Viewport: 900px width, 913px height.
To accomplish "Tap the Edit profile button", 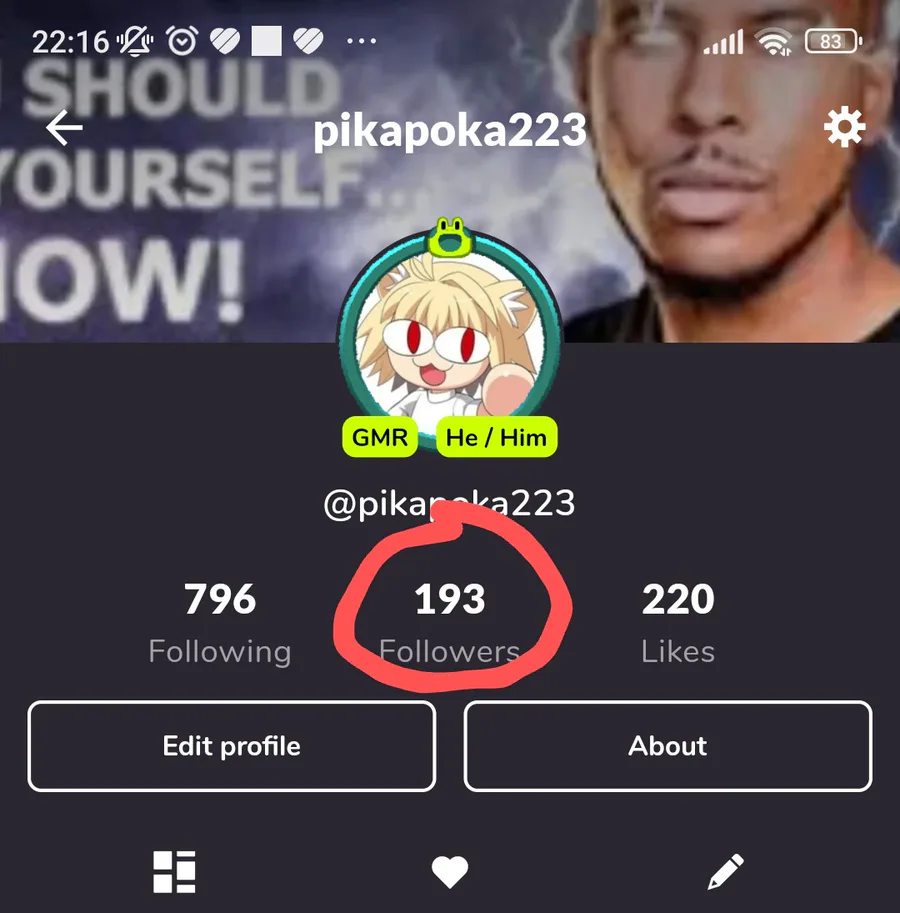I will [x=232, y=746].
